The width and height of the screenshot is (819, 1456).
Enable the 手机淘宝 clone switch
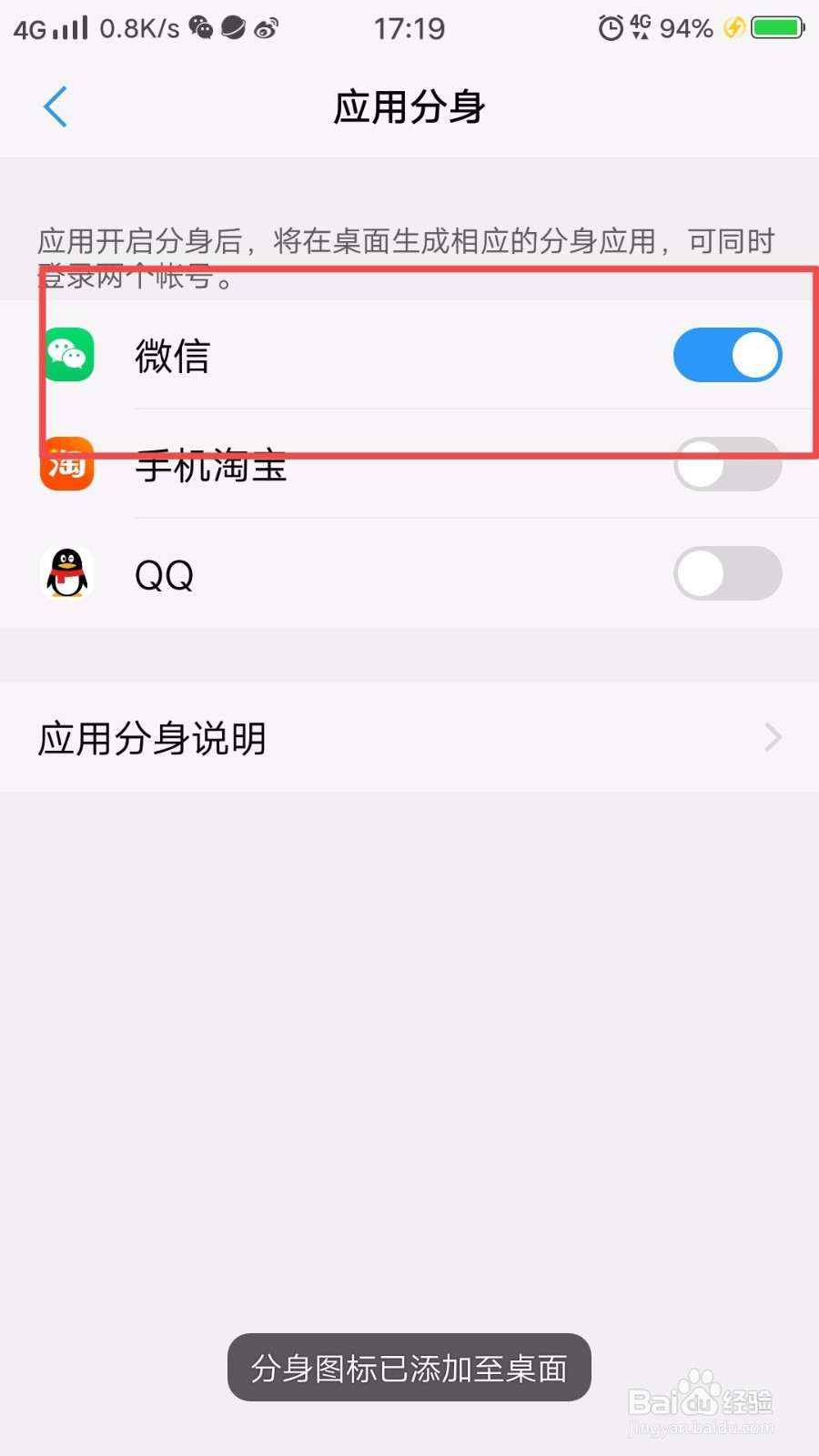[x=727, y=464]
